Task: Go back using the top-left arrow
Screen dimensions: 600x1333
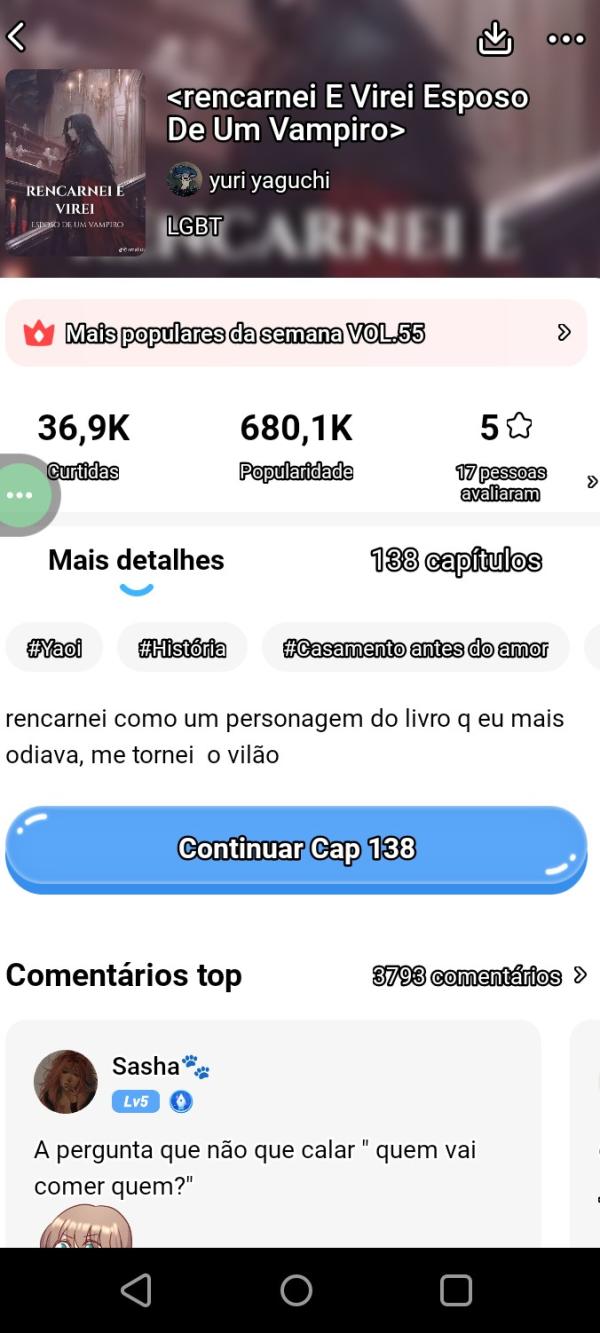Action: tap(17, 38)
